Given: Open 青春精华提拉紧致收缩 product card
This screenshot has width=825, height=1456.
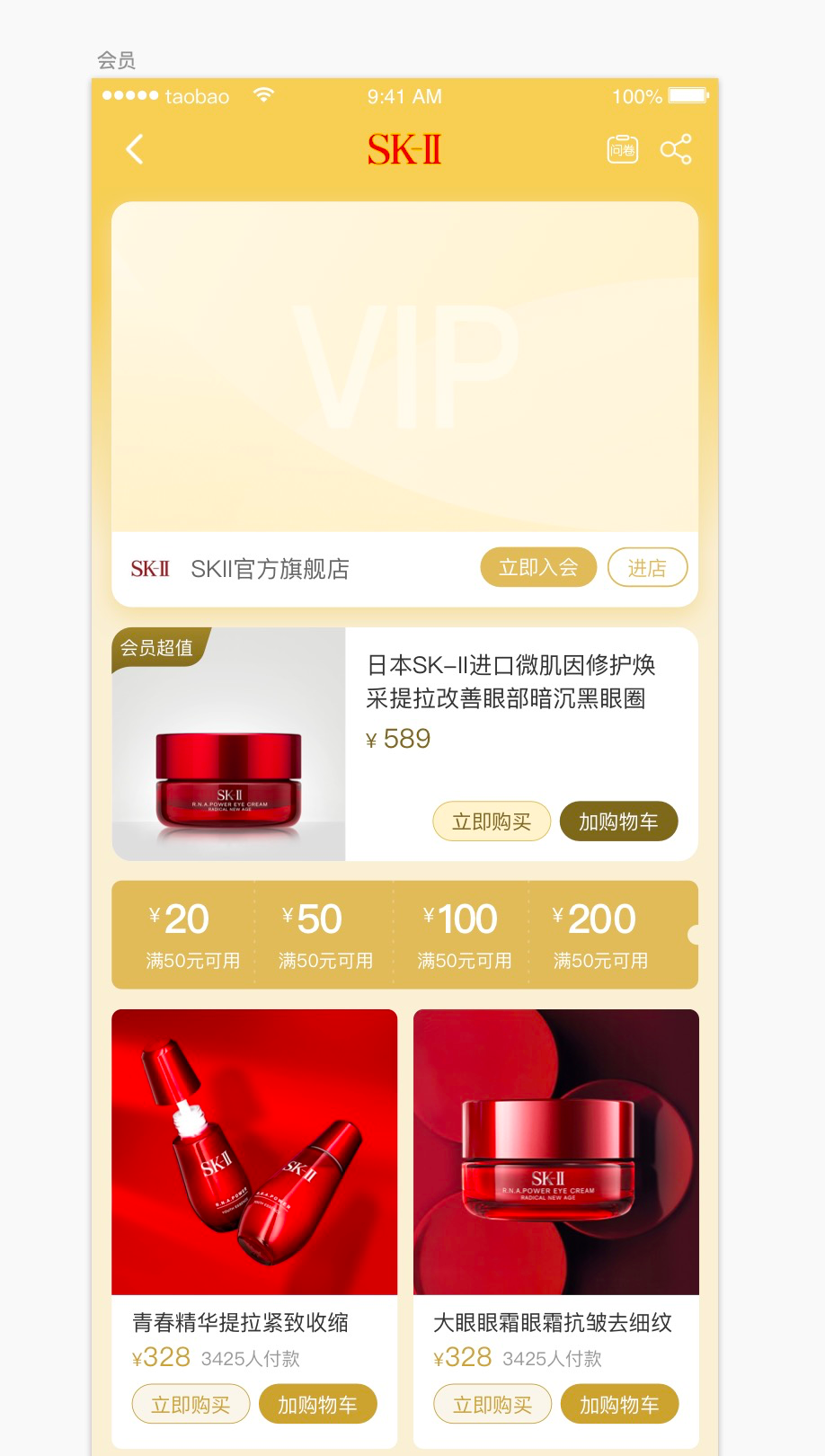Looking at the screenshot, I should (x=254, y=1152).
